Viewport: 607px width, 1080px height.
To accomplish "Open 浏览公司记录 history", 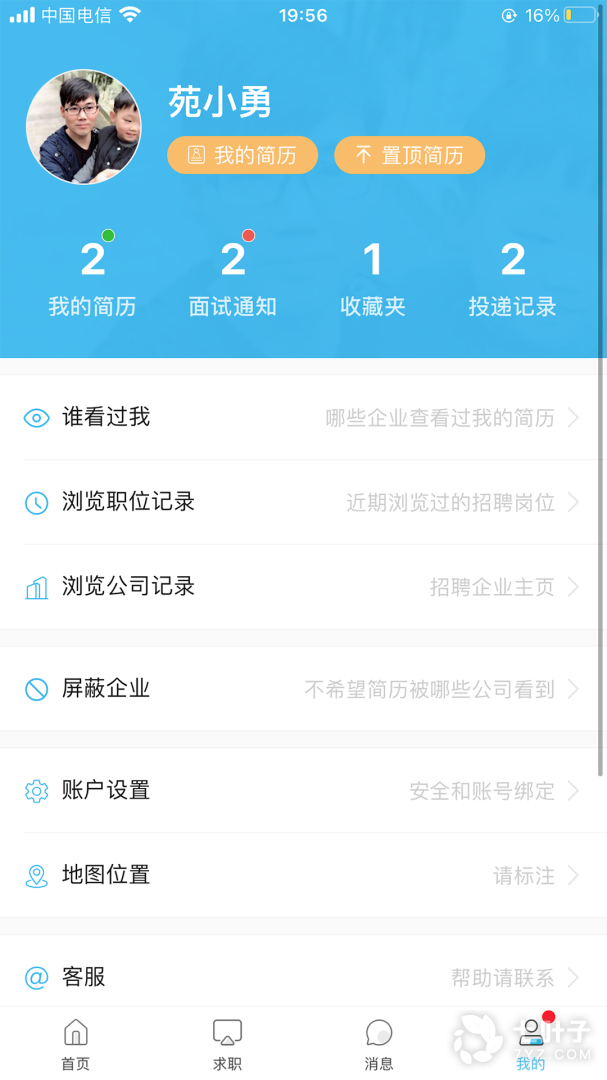I will pyautogui.click(x=302, y=587).
